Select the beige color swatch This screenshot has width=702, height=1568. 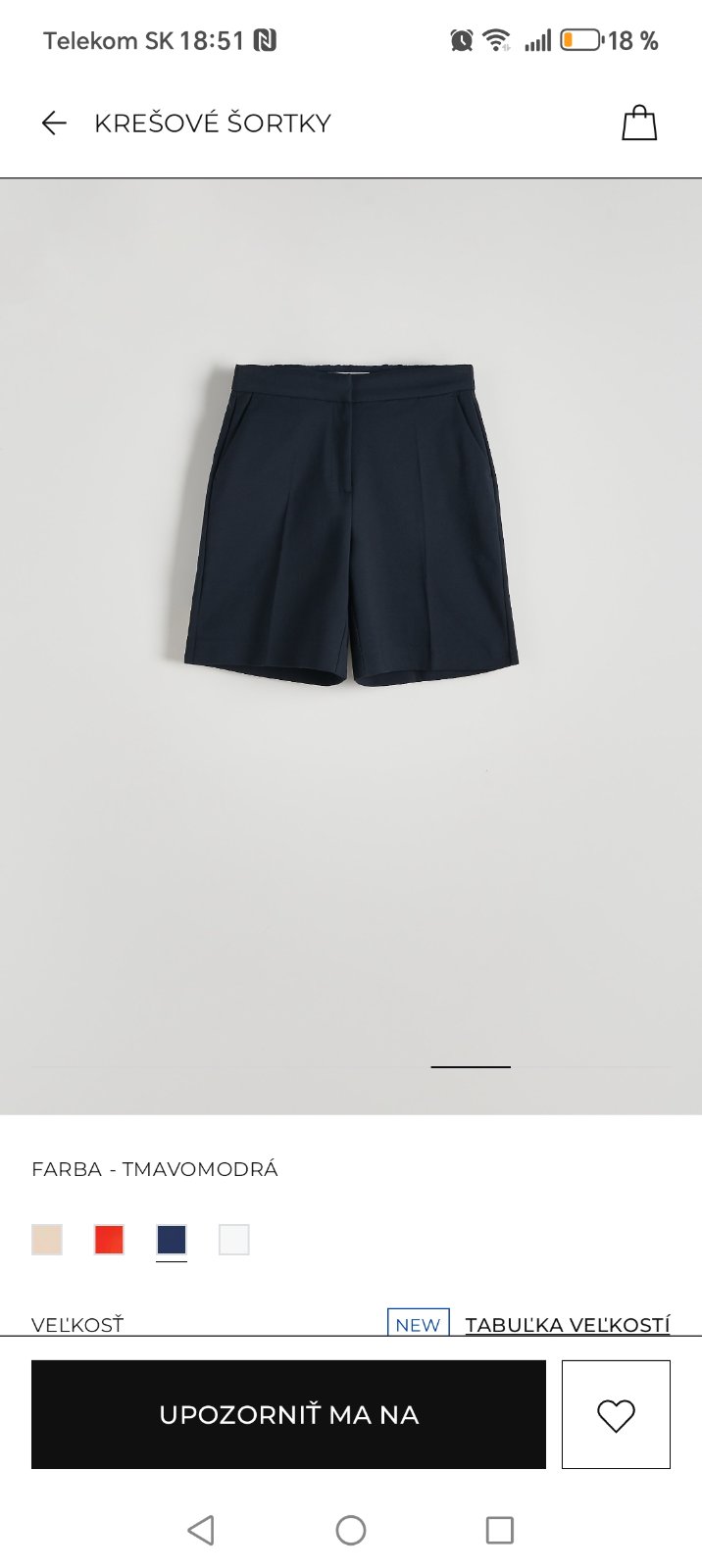[x=47, y=1240]
